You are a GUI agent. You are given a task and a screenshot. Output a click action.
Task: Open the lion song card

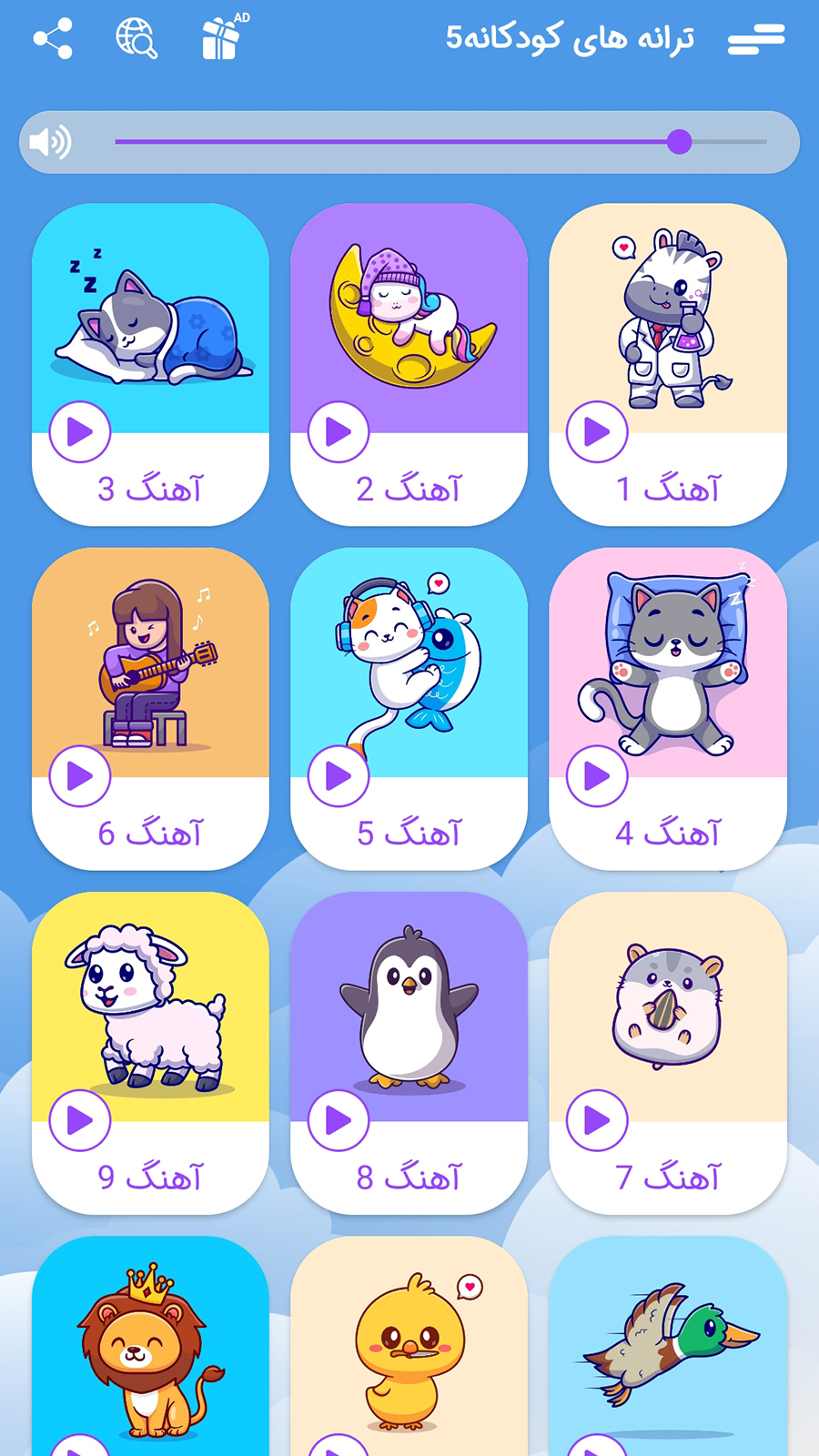[150, 1347]
